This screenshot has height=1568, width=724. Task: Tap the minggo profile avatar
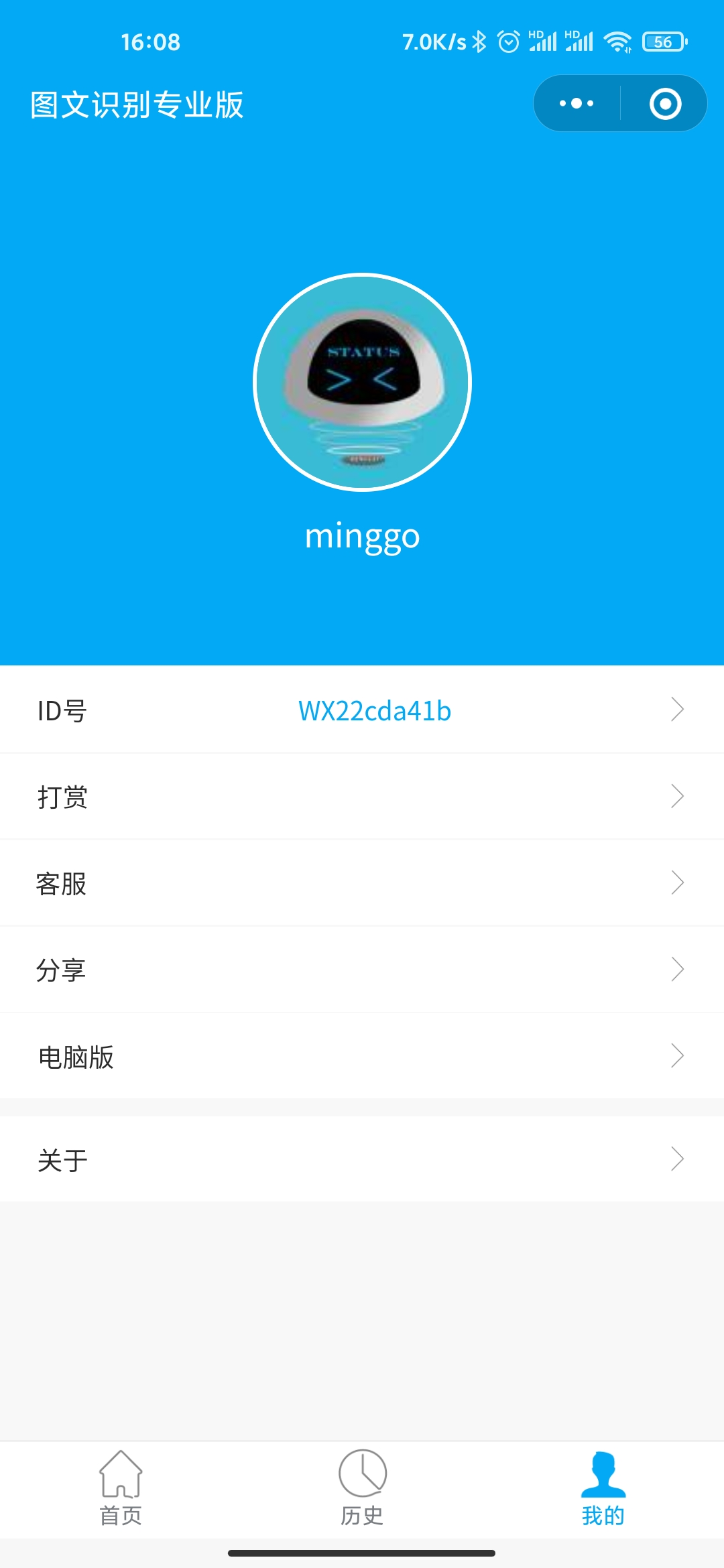pyautogui.click(x=362, y=382)
